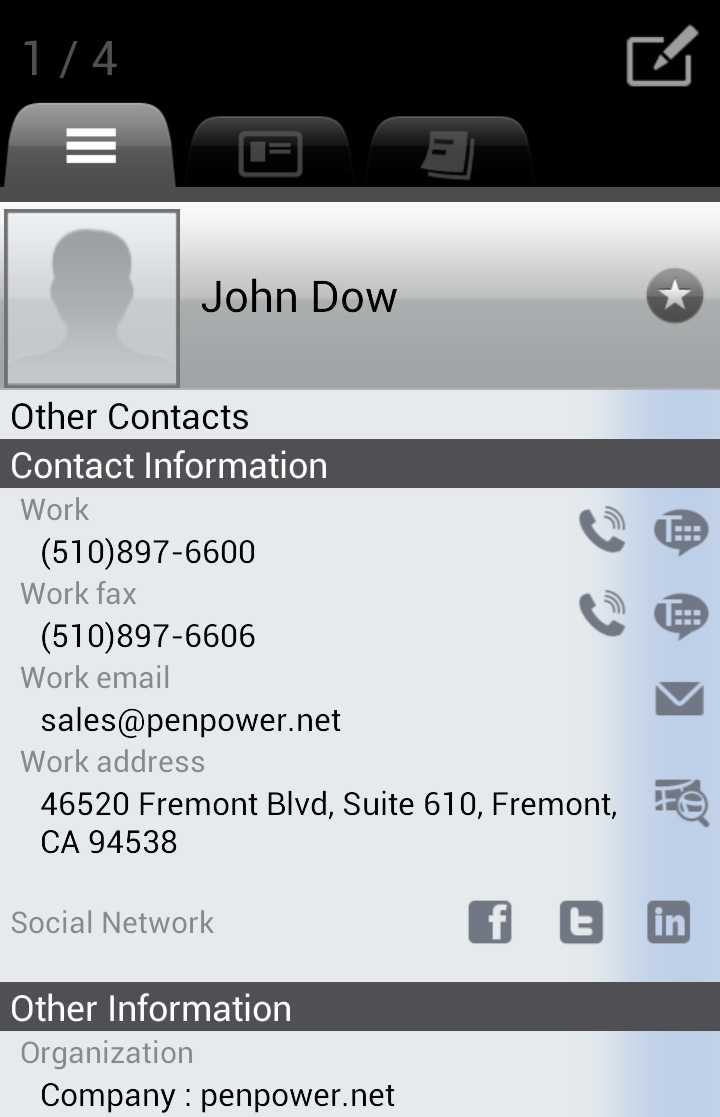The width and height of the screenshot is (720, 1117).
Task: Open the notes tab
Action: pyautogui.click(x=449, y=153)
